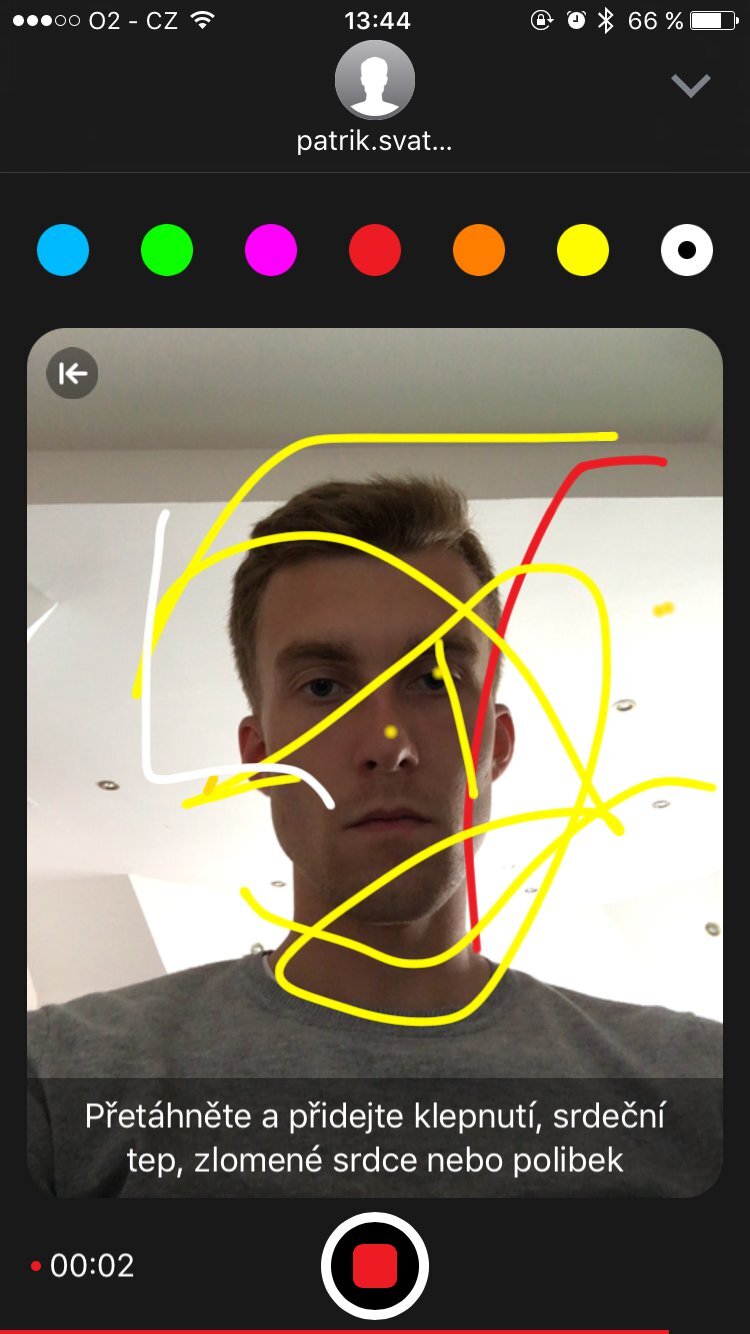Choose the green color swatch
Image resolution: width=750 pixels, height=1334 pixels.
point(167,250)
